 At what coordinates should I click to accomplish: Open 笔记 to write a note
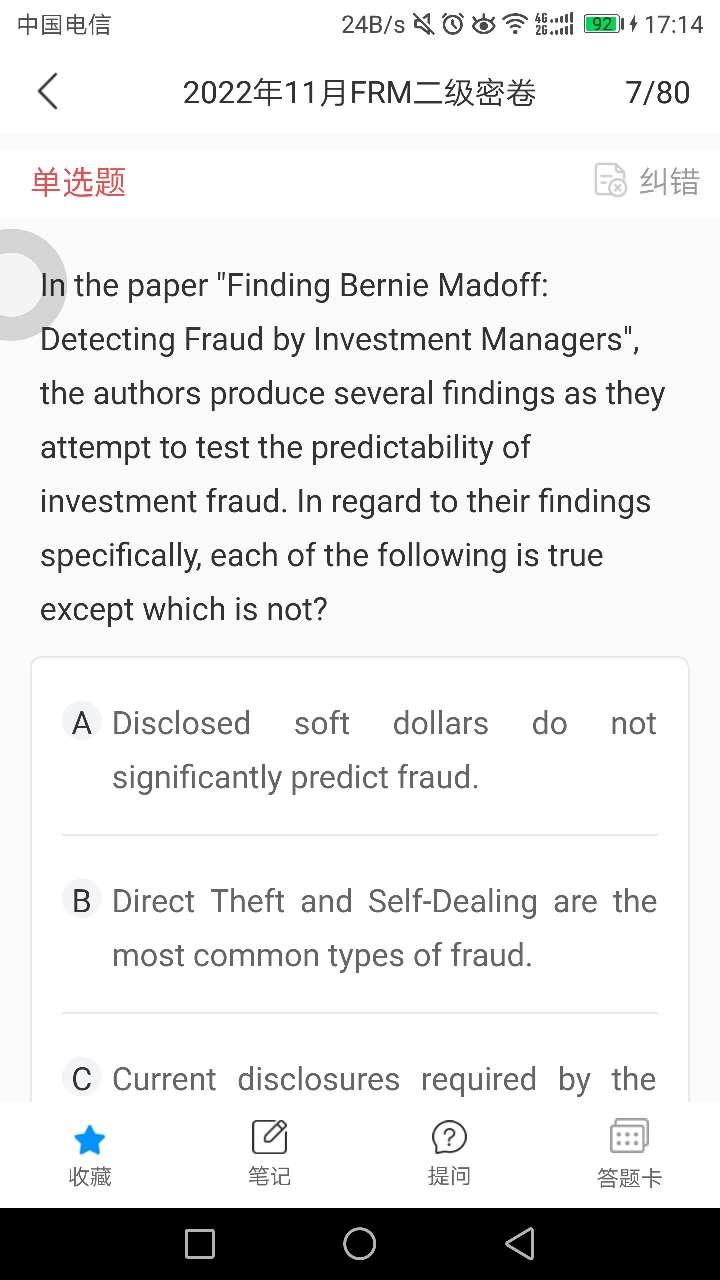coord(270,1154)
